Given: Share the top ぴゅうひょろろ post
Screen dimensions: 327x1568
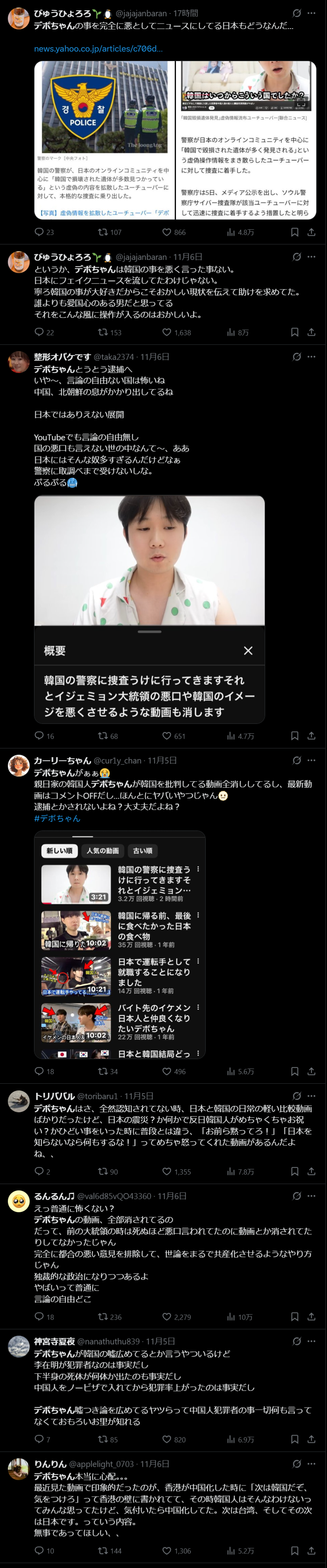Looking at the screenshot, I should coord(311,232).
